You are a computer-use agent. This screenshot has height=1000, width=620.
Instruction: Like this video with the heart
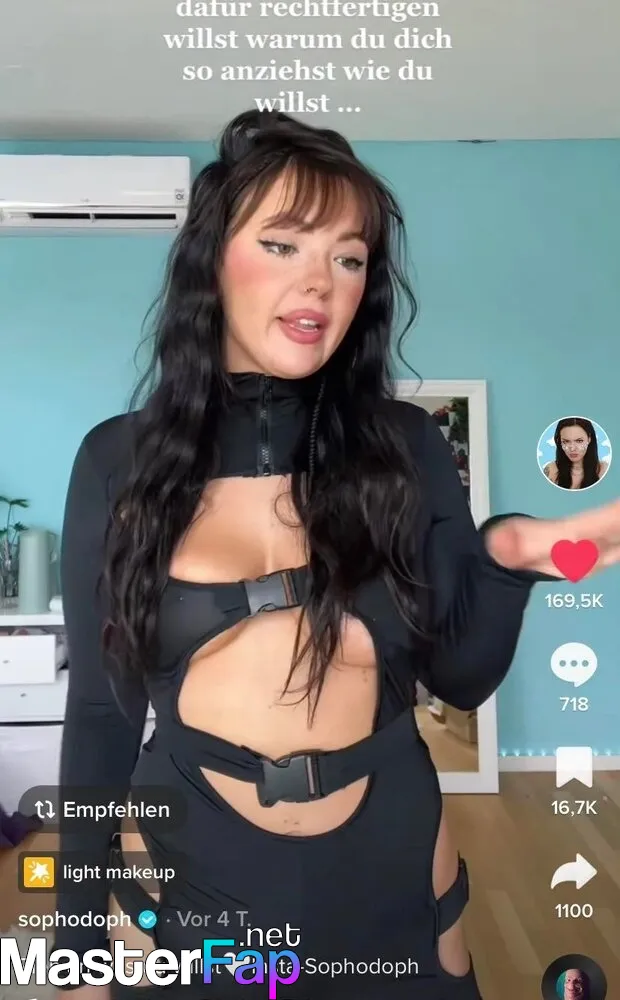[574, 561]
